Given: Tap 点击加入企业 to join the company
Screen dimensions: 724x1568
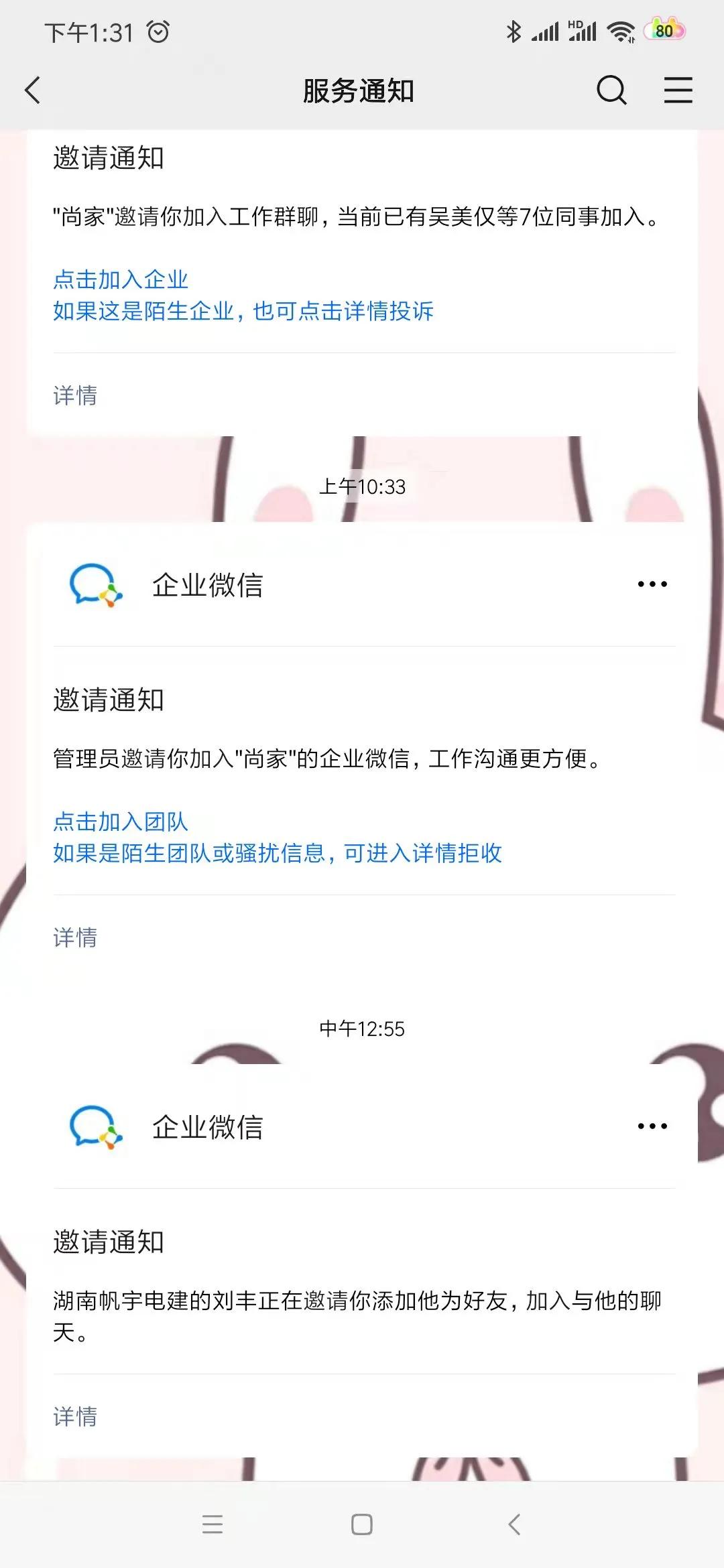Looking at the screenshot, I should (121, 279).
